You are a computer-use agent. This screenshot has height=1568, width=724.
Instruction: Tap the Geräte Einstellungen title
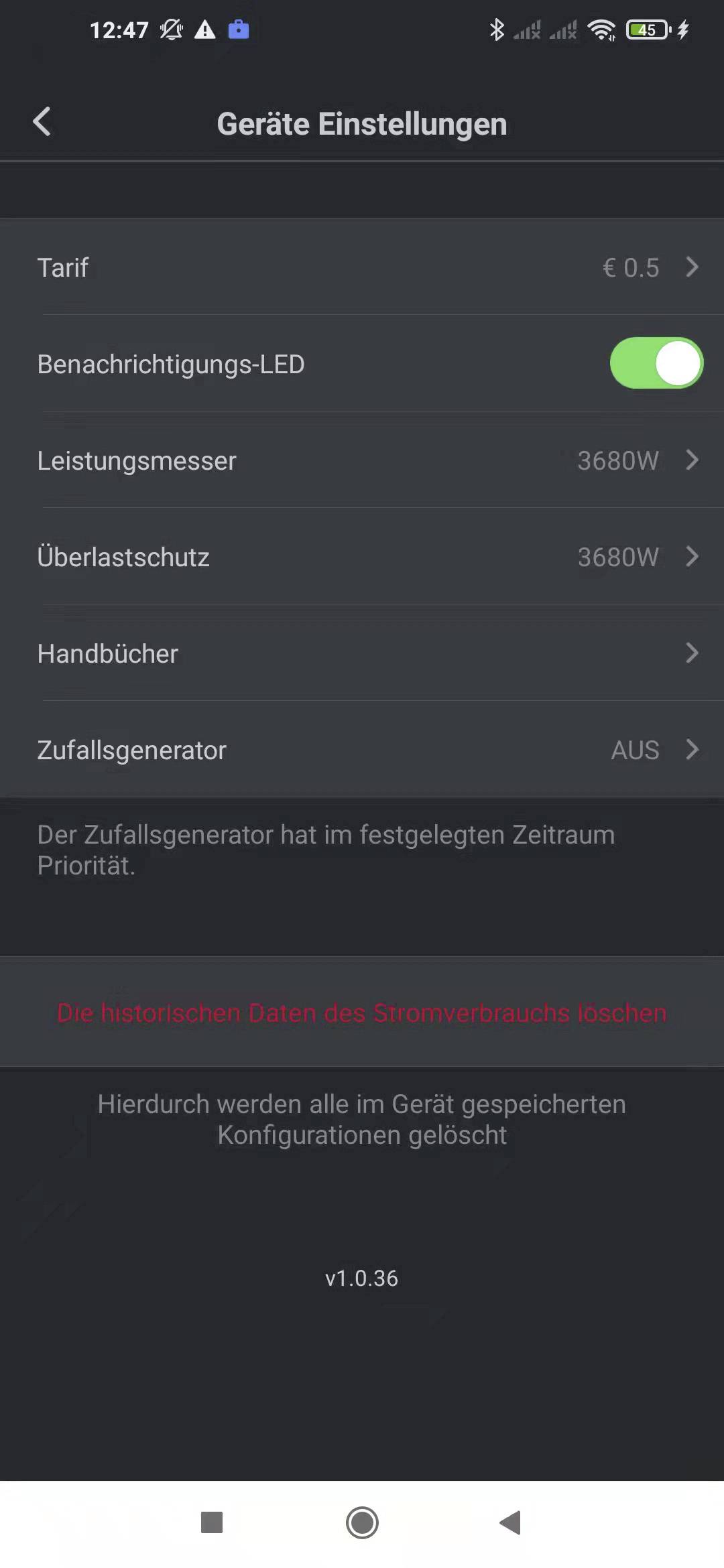tap(361, 123)
